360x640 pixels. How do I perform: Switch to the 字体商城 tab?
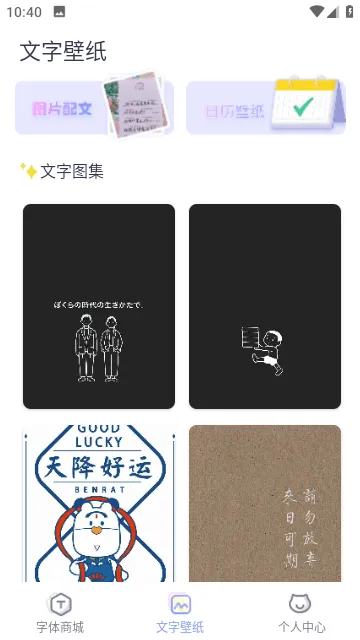pyautogui.click(x=60, y=612)
